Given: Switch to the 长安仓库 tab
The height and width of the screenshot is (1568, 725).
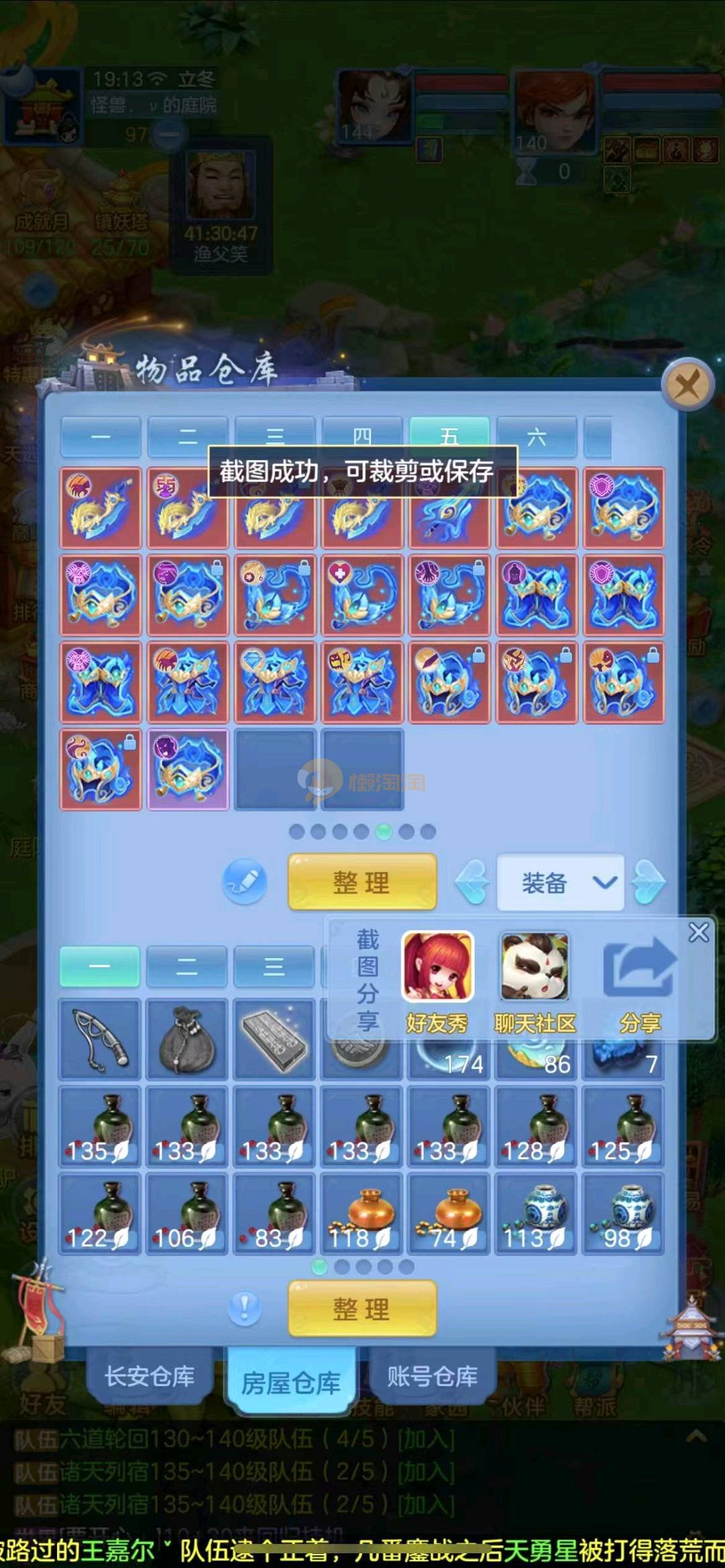Looking at the screenshot, I should point(149,1376).
